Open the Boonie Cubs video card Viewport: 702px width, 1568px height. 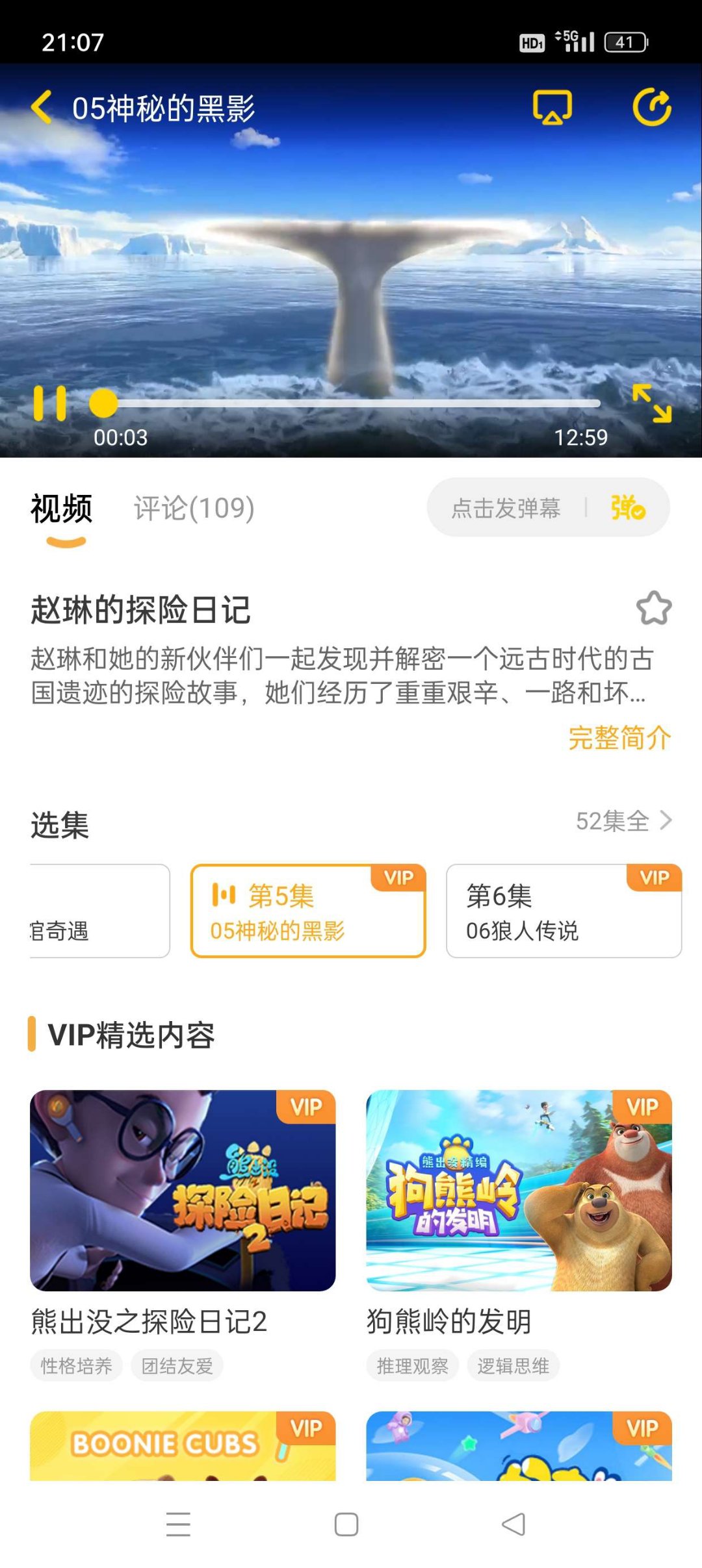coord(183,1445)
